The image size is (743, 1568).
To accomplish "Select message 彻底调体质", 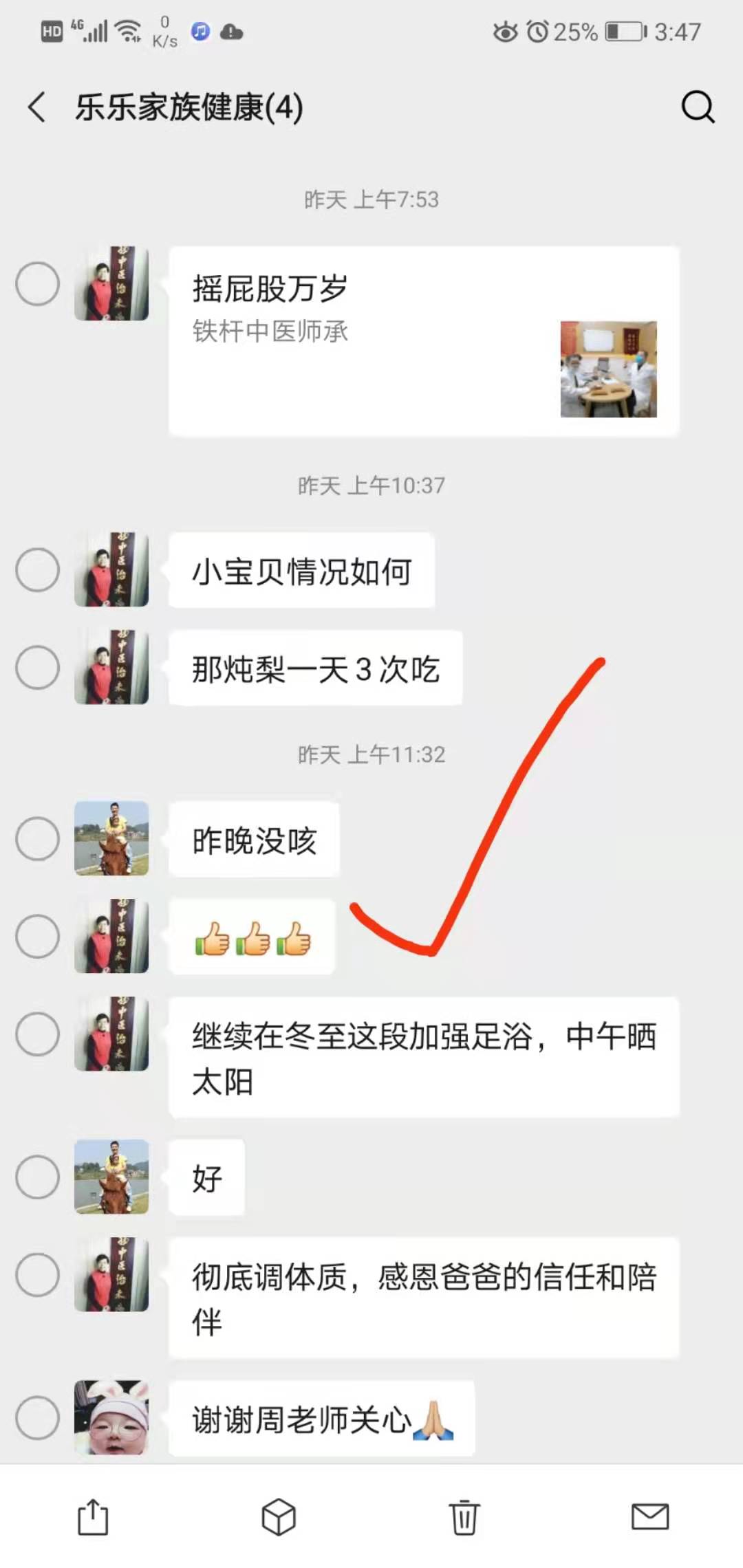I will [38, 1274].
